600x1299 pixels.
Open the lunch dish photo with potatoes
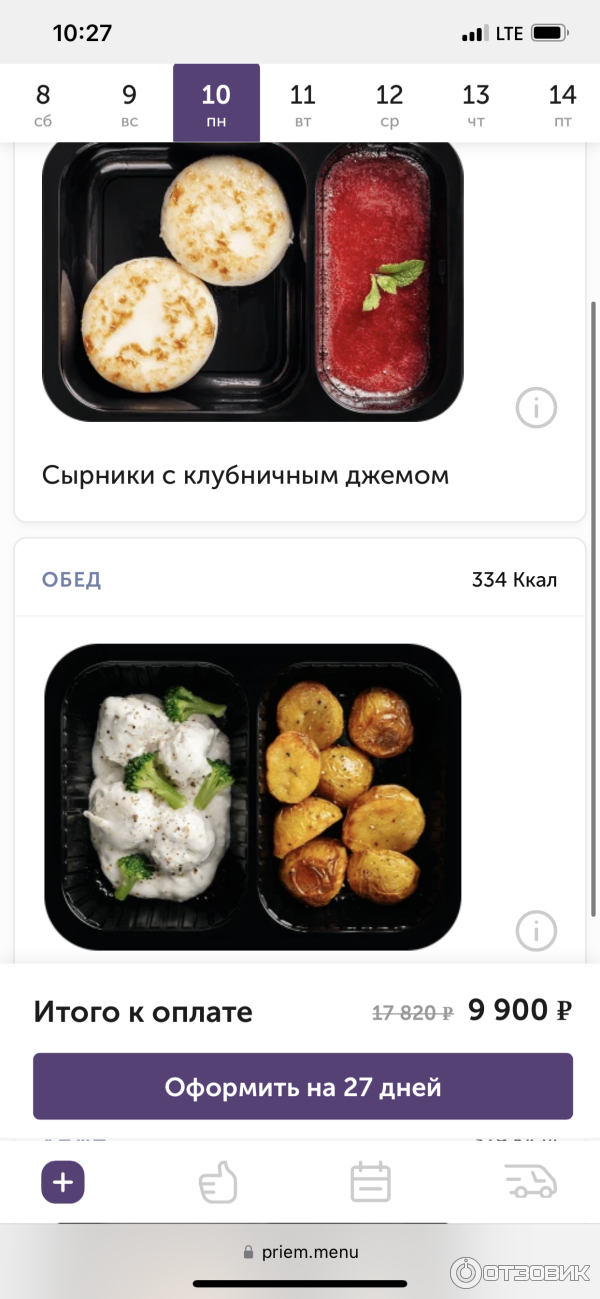point(252,796)
